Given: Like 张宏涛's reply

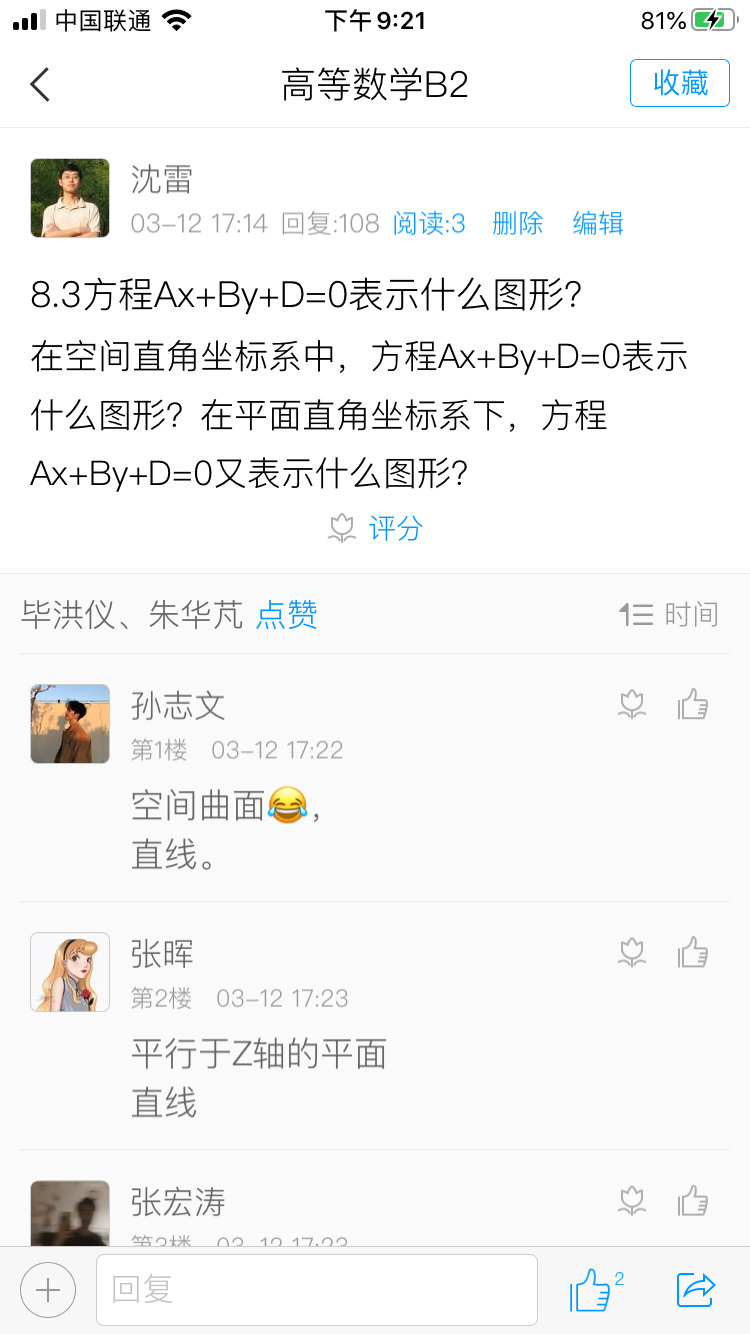Looking at the screenshot, I should [693, 1200].
